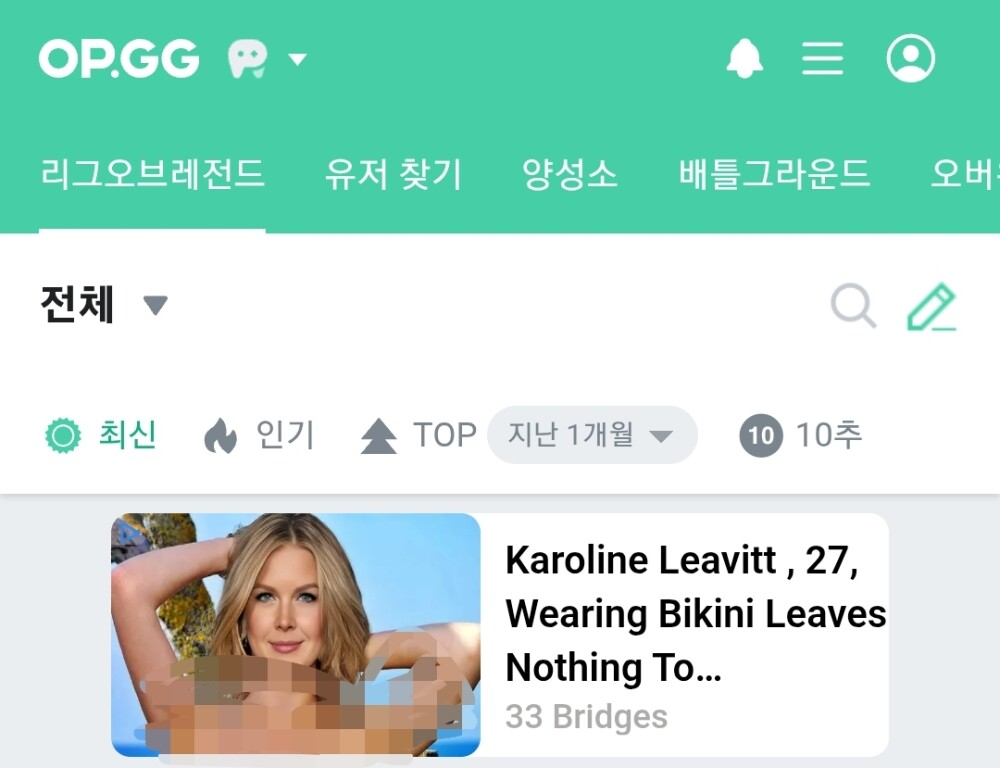Select the 양성소 tab
The height and width of the screenshot is (768, 1000).
point(570,175)
